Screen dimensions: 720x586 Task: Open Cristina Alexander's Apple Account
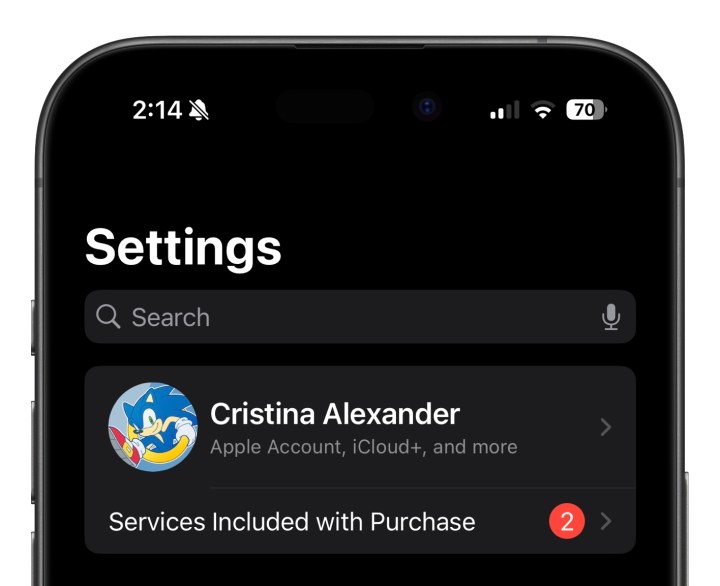point(360,427)
